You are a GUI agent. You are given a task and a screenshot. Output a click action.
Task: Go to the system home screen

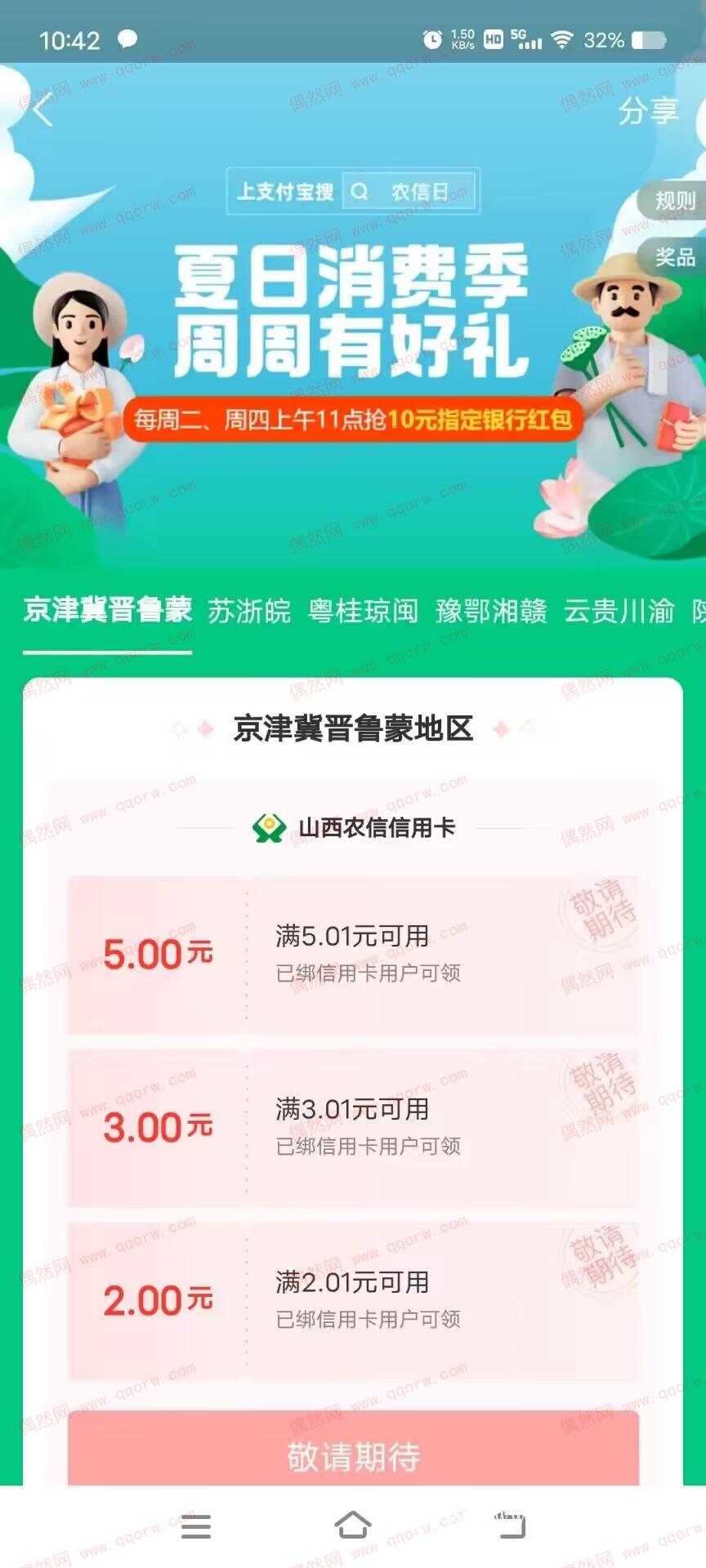[x=353, y=1526]
